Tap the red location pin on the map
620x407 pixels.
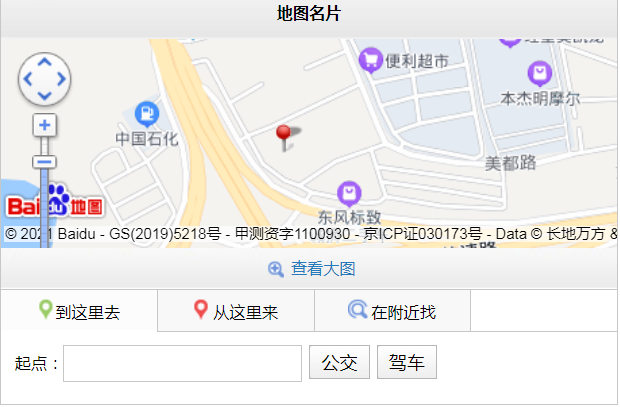(x=286, y=136)
